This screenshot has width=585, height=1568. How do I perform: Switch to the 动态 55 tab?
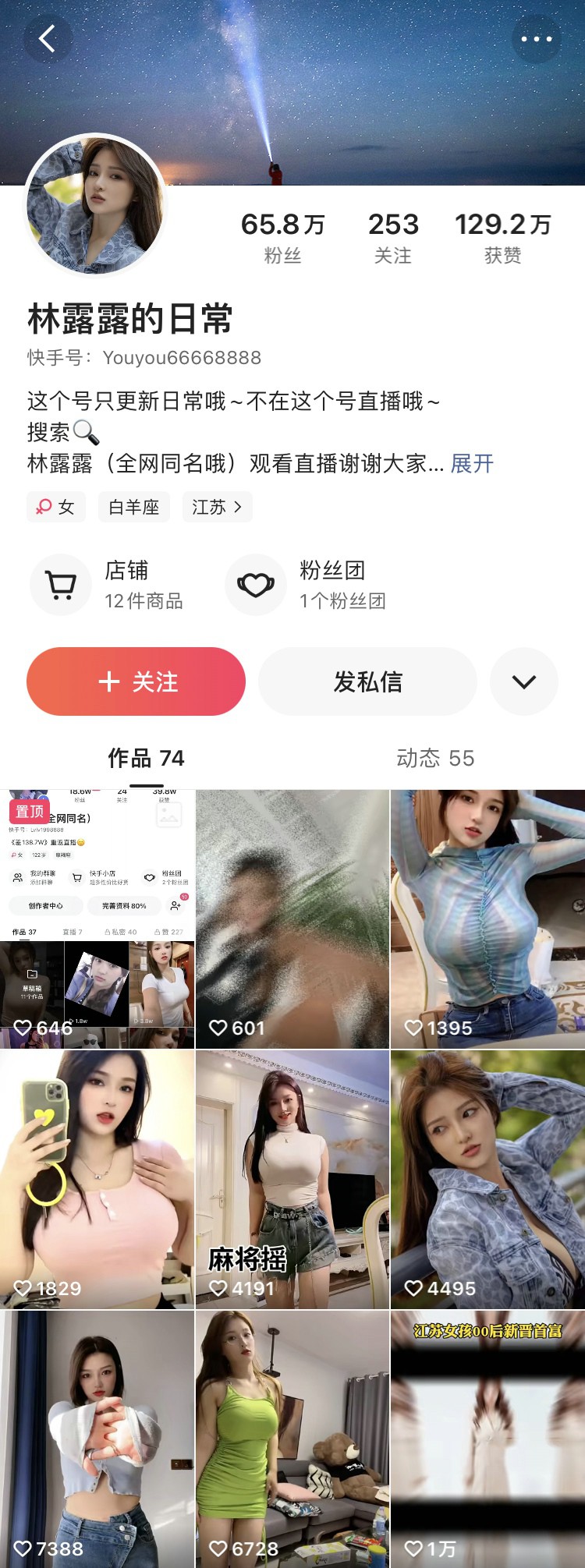click(435, 758)
